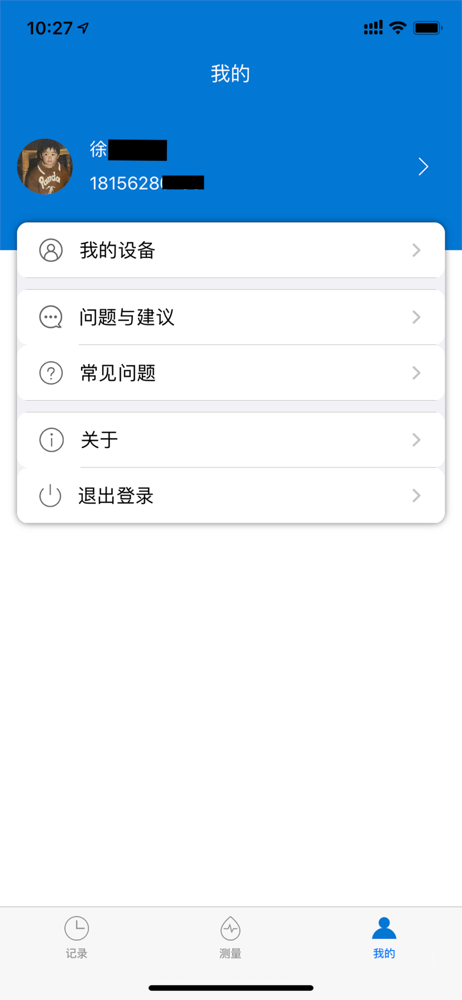View 常见问题 FAQ row
Screen dimensions: 462x1000
231,373
